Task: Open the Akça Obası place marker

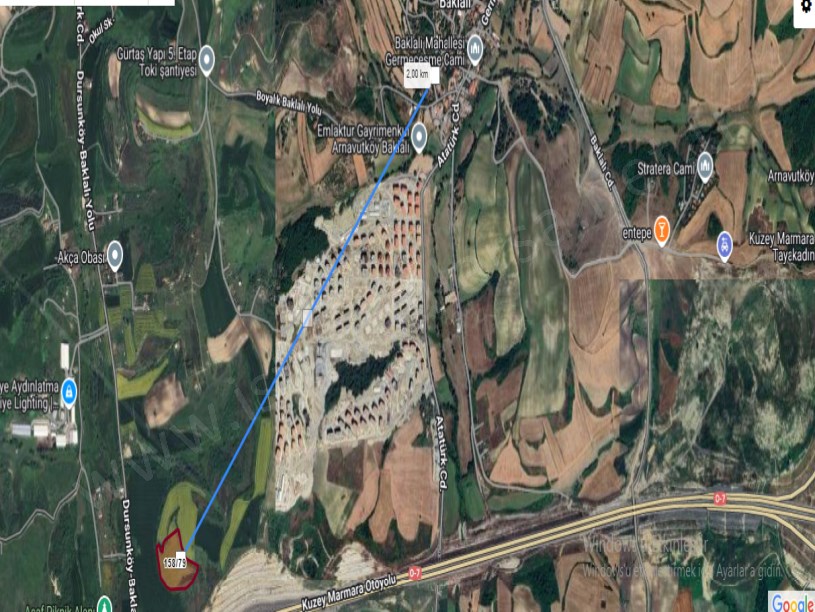Action: [114, 254]
